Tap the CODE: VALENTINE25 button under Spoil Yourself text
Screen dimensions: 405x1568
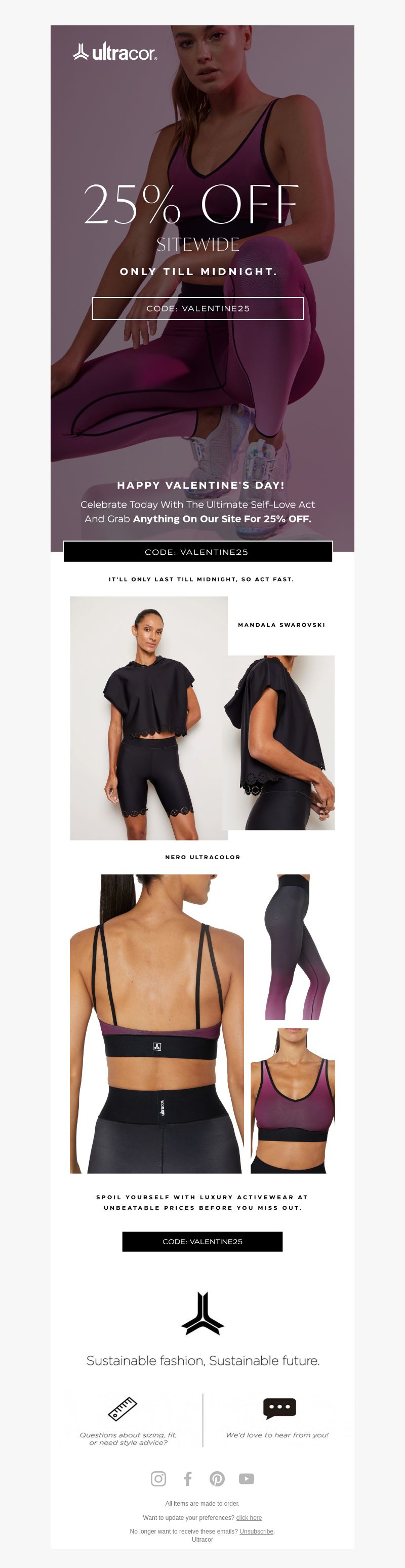coord(202,1241)
